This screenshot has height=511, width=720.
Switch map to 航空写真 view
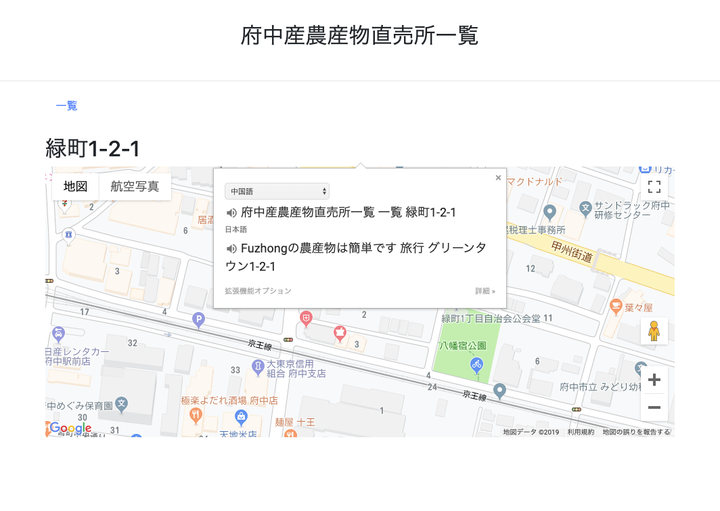(135, 186)
